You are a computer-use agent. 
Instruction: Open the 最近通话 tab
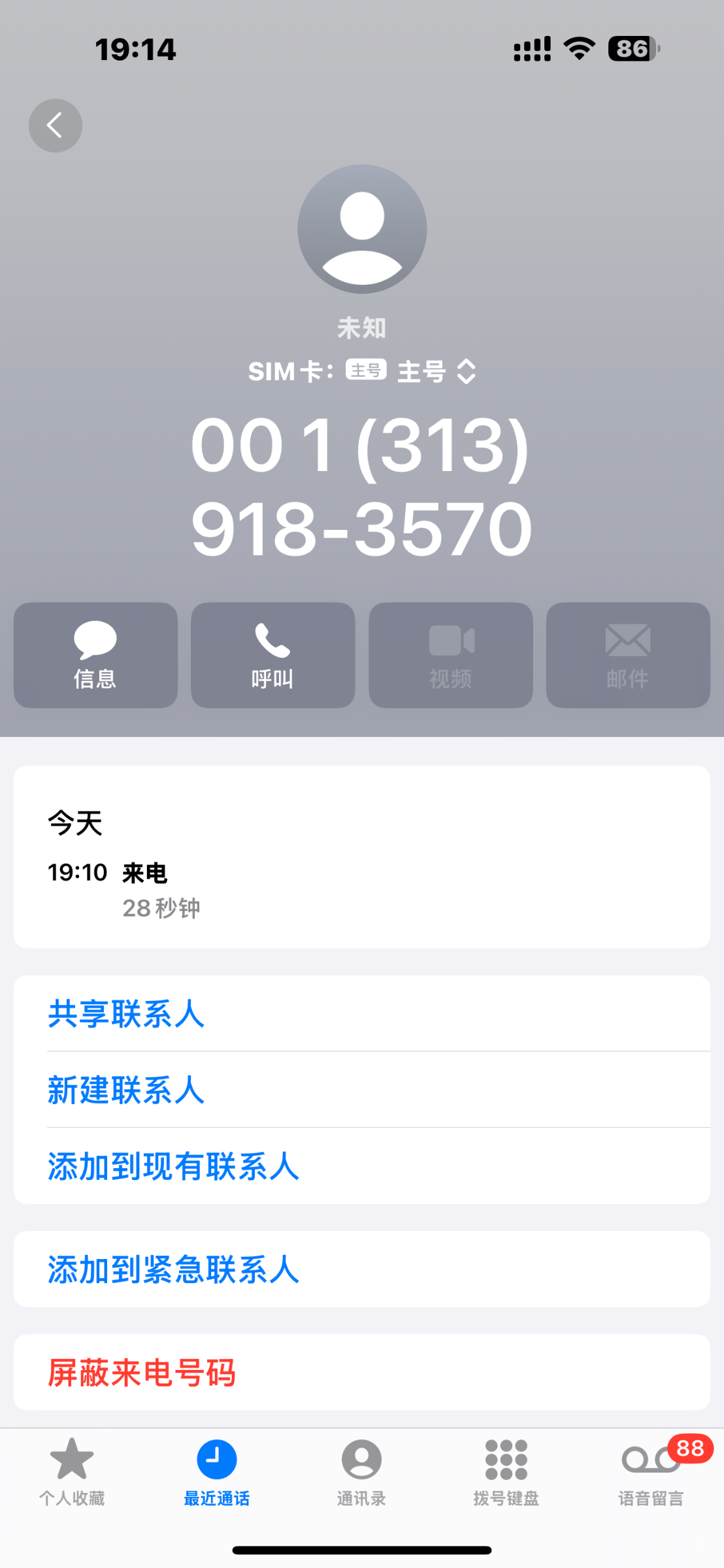[216, 1470]
